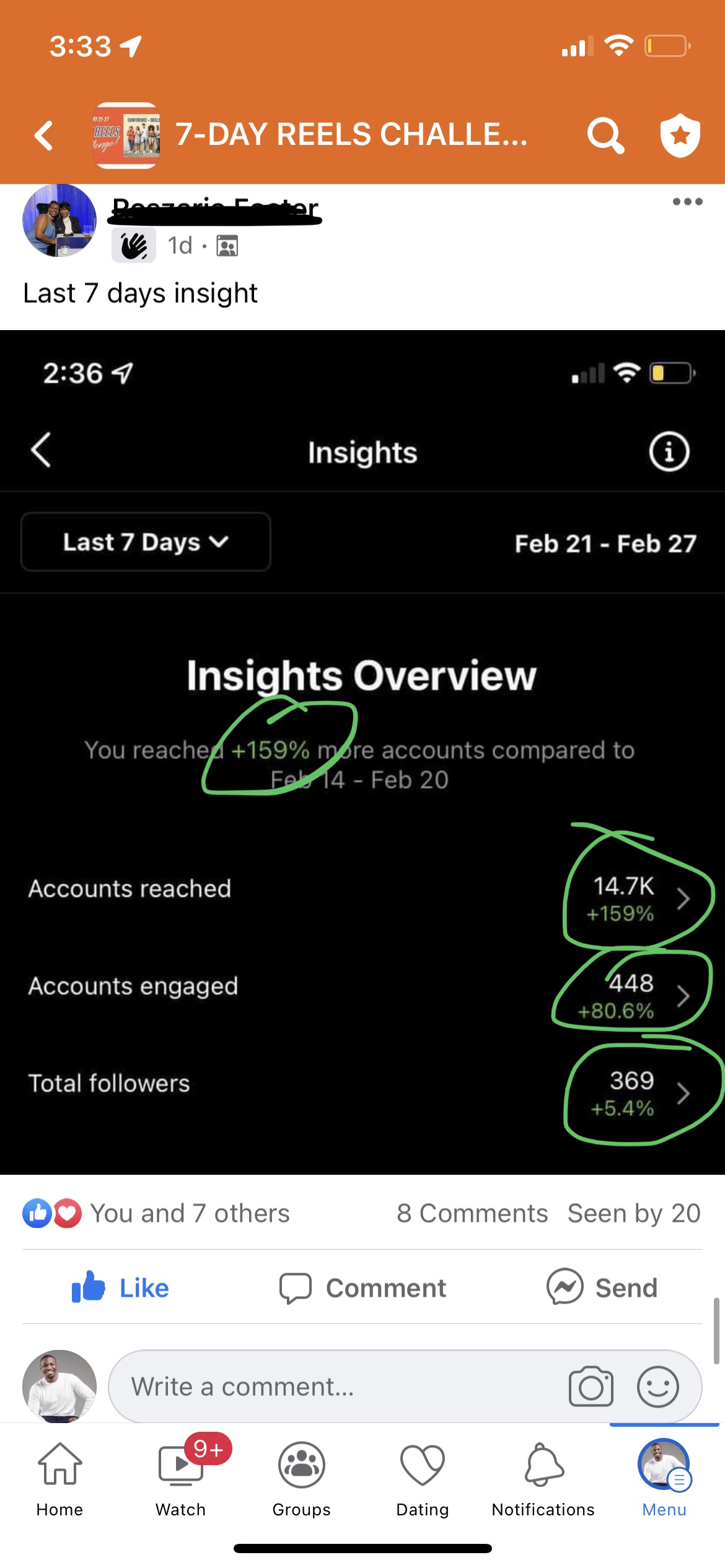Open the Notifications tab

pos(543,1478)
